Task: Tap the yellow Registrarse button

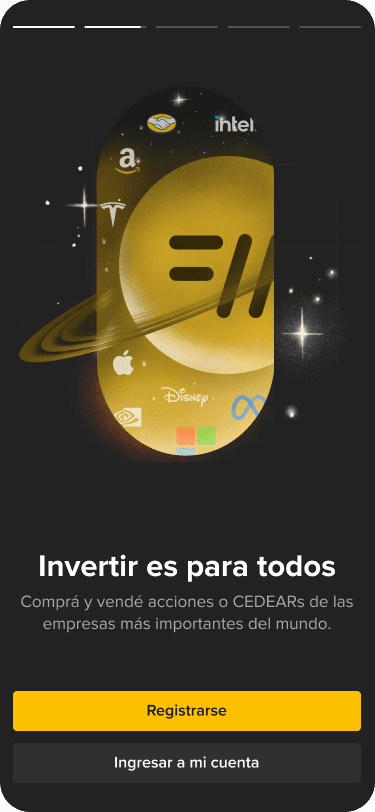Action: tap(187, 710)
